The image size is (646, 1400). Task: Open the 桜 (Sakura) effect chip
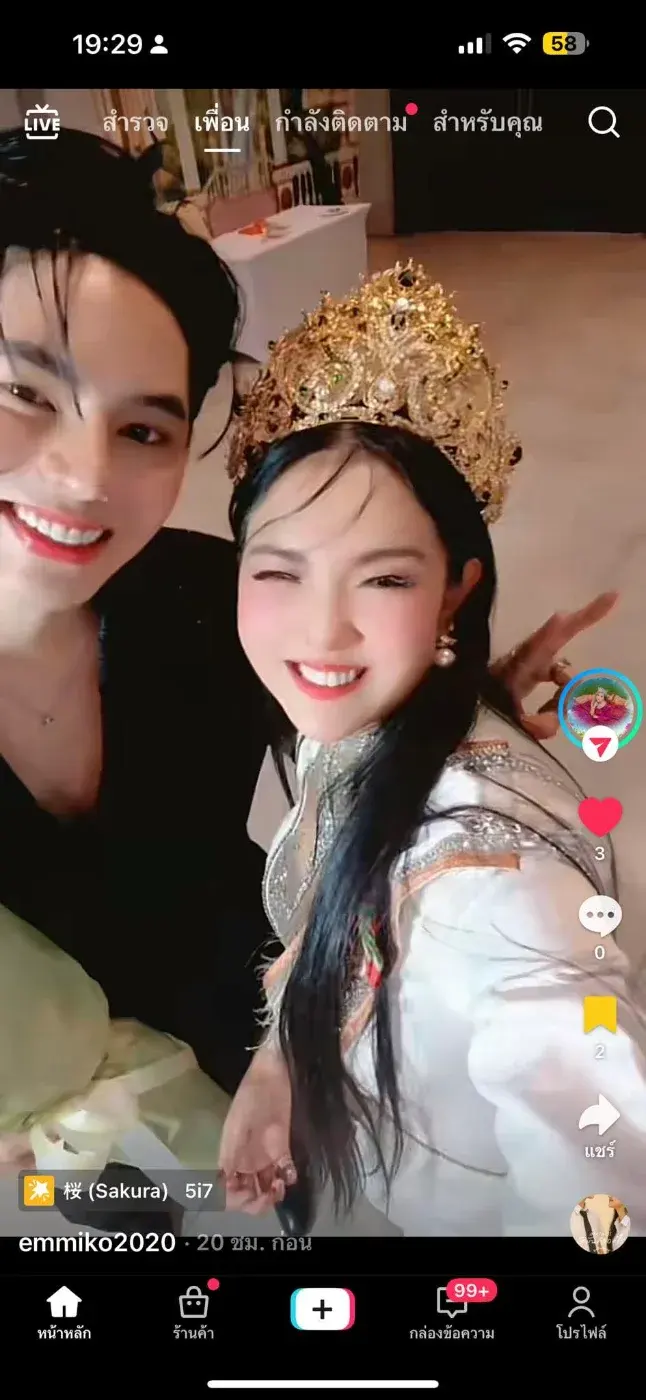coord(121,1191)
